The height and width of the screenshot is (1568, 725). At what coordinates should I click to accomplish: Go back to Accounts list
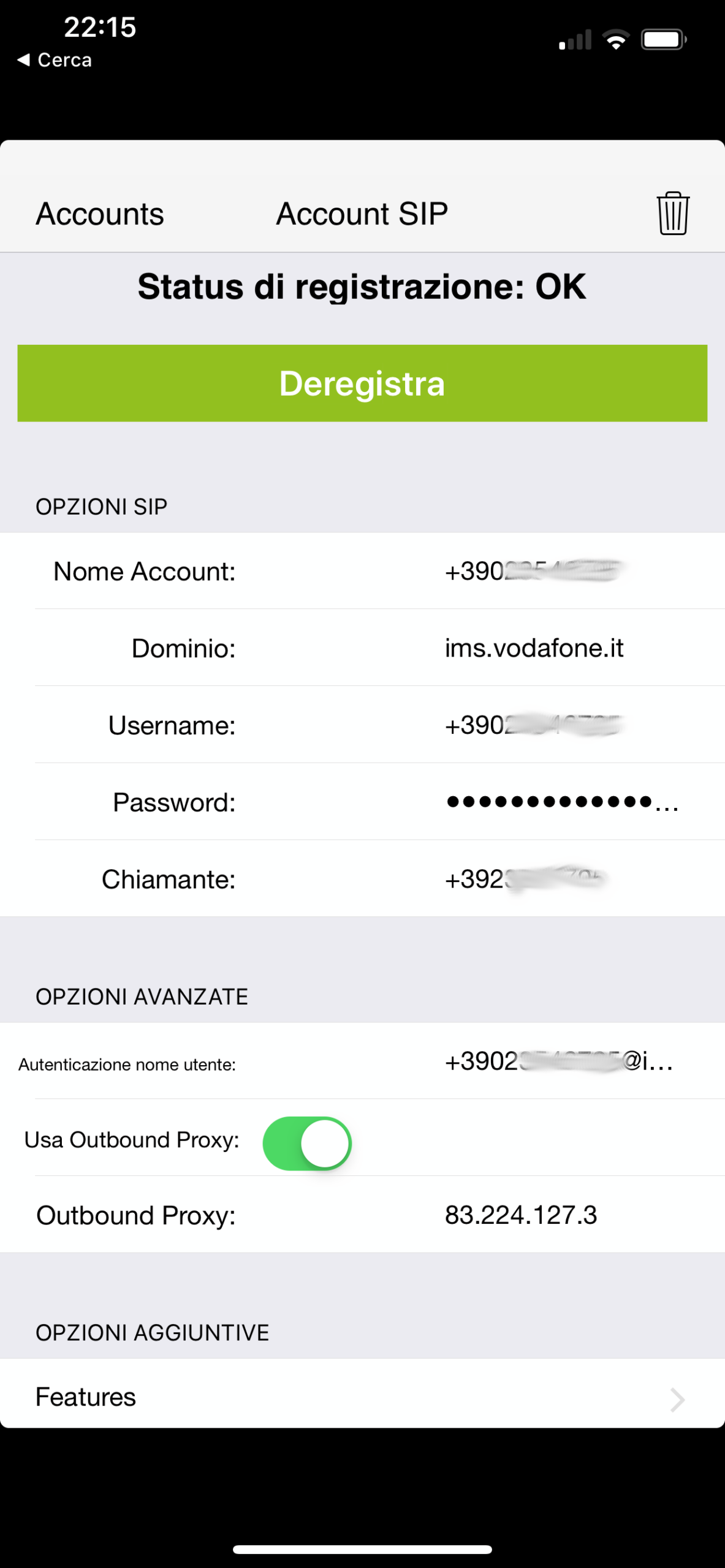[x=100, y=214]
